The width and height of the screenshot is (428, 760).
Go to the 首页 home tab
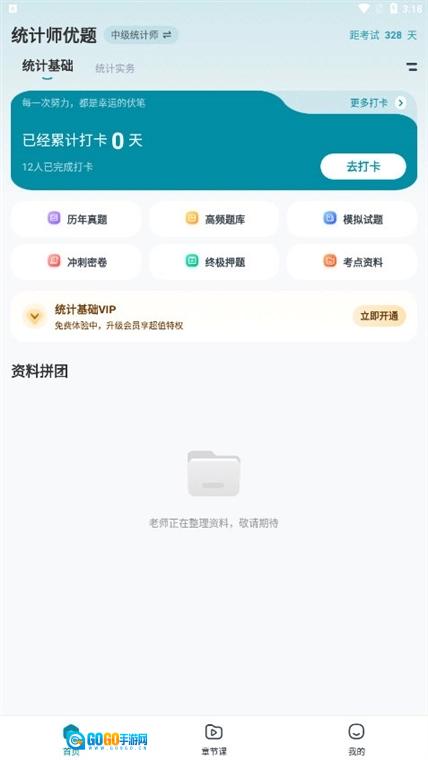pos(71,741)
